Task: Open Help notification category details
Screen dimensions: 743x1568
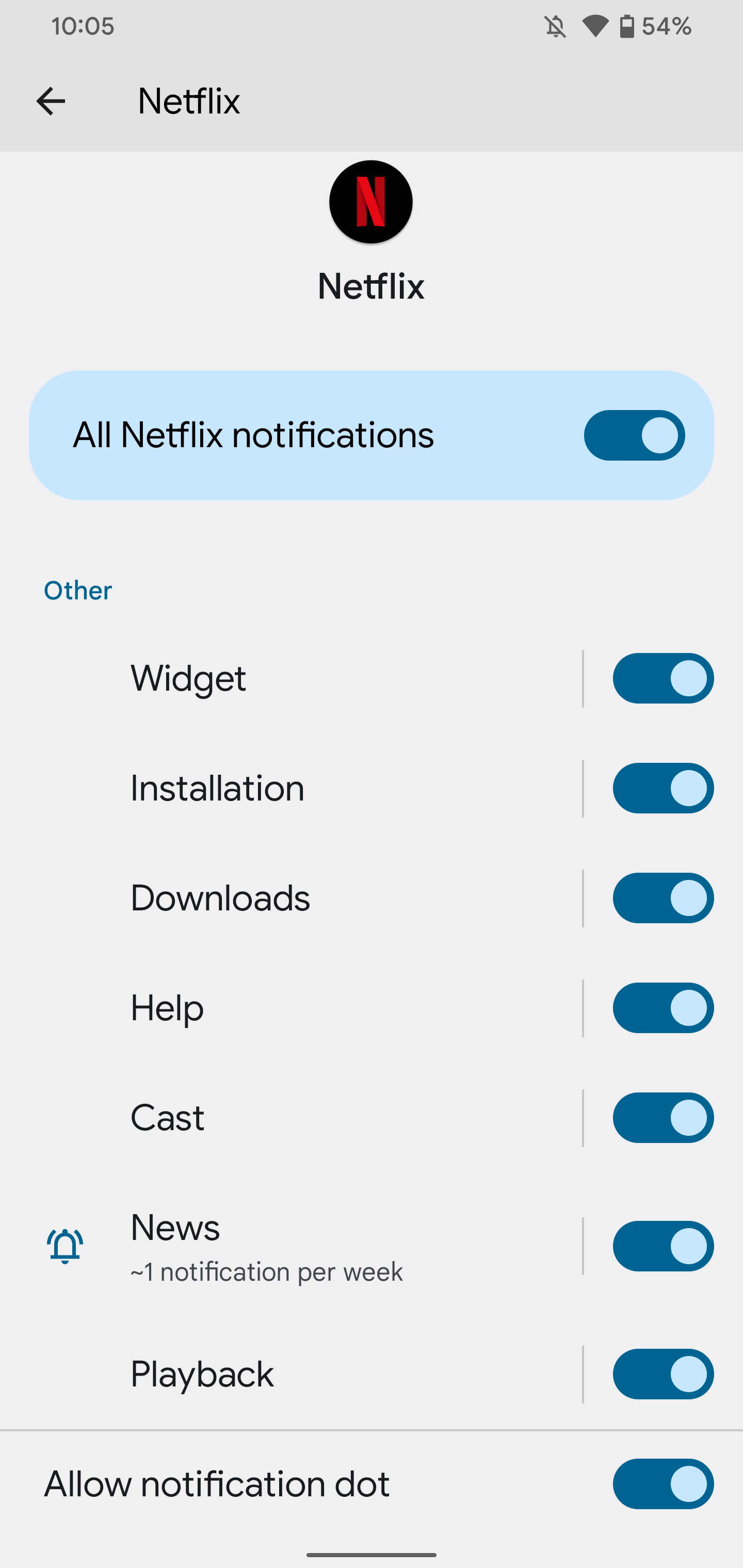Action: [291, 1008]
